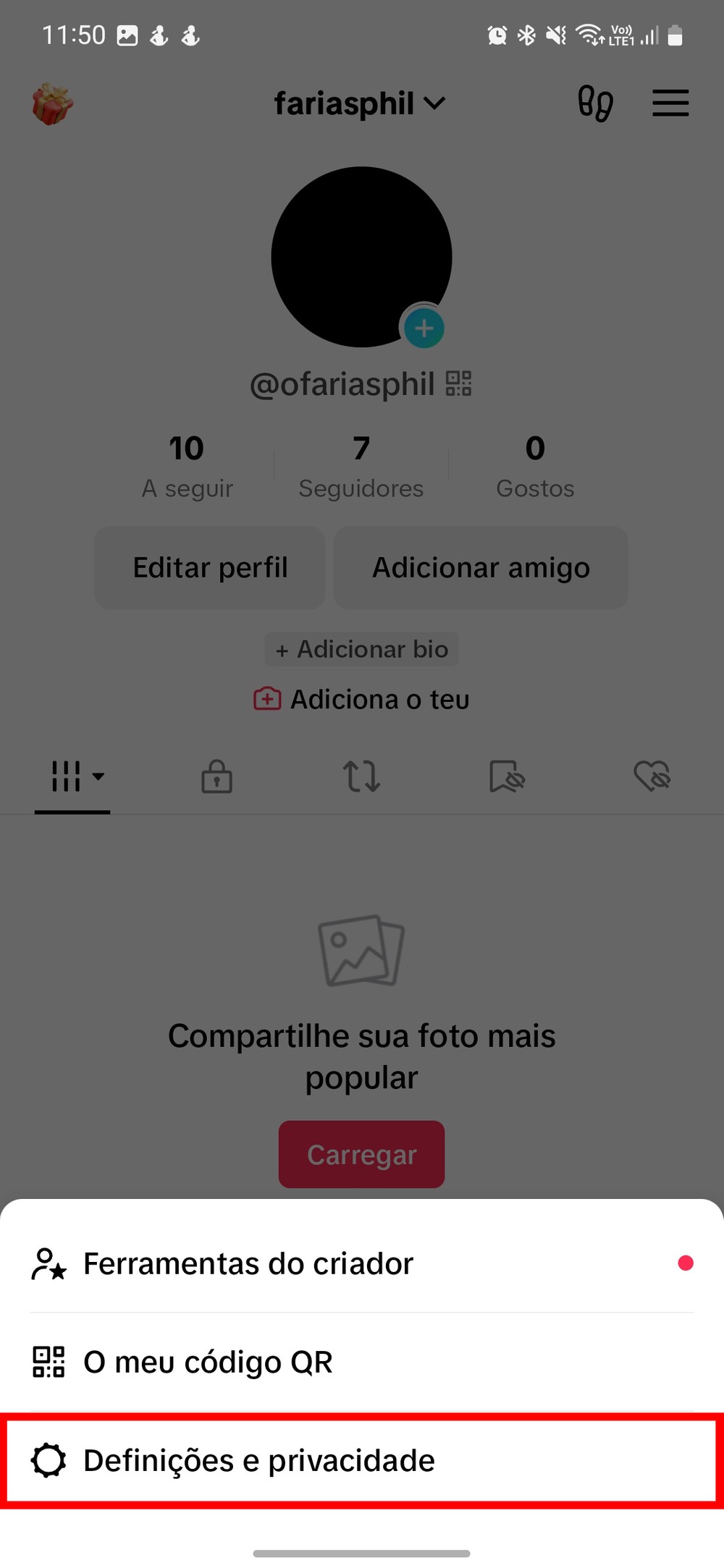Add a bio with Adicionar bio
724x1568 pixels.
[362, 649]
